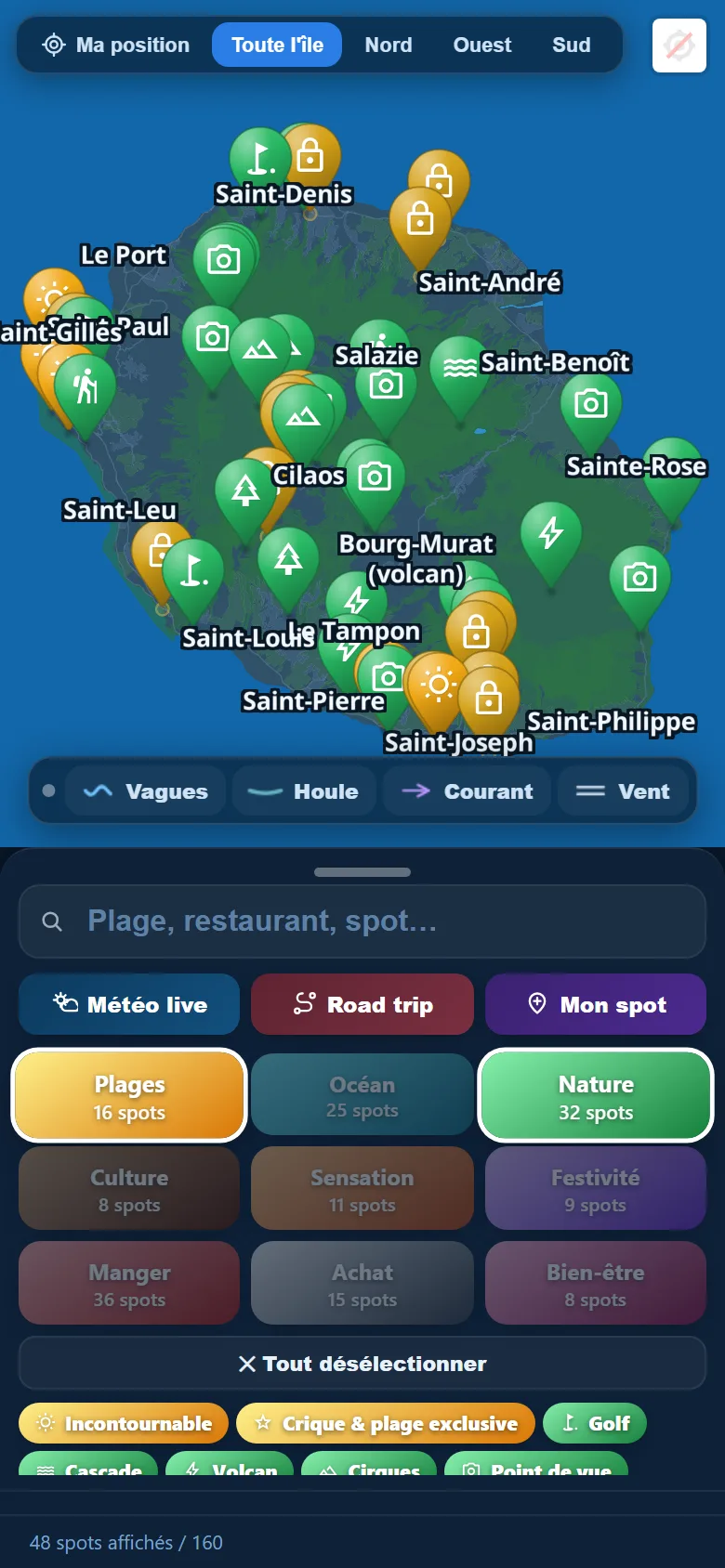Filter by the Manger category
This screenshot has height=1568, width=725.
[129, 1283]
